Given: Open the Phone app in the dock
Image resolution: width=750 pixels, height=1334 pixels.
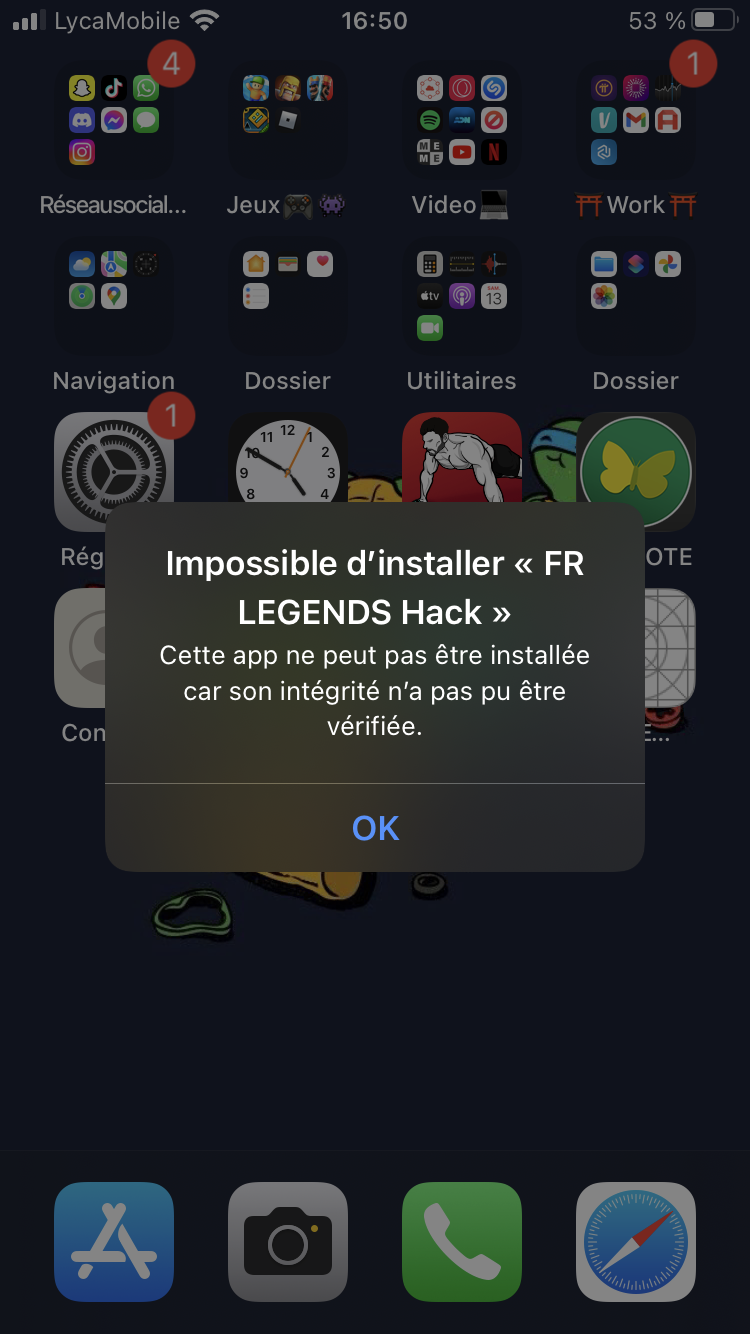Looking at the screenshot, I should 462,1242.
